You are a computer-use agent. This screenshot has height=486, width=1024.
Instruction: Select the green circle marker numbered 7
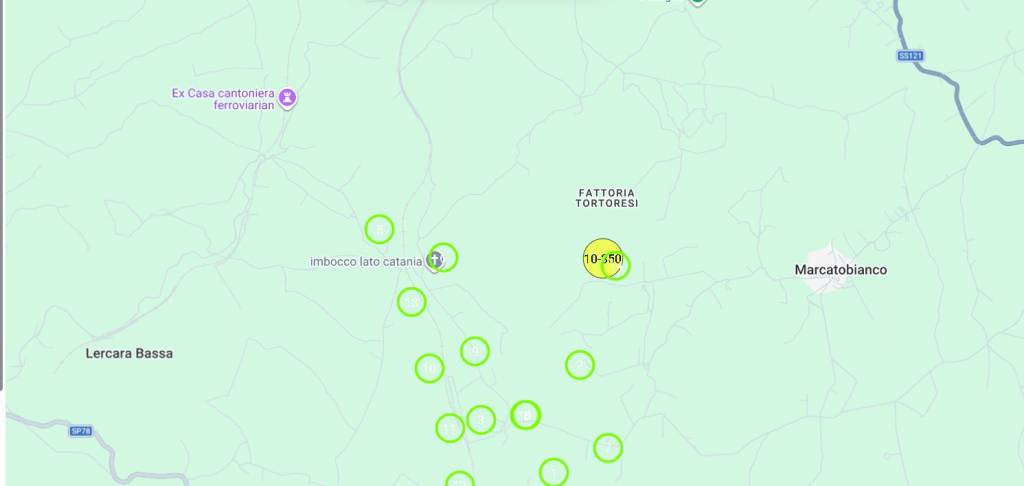(608, 447)
